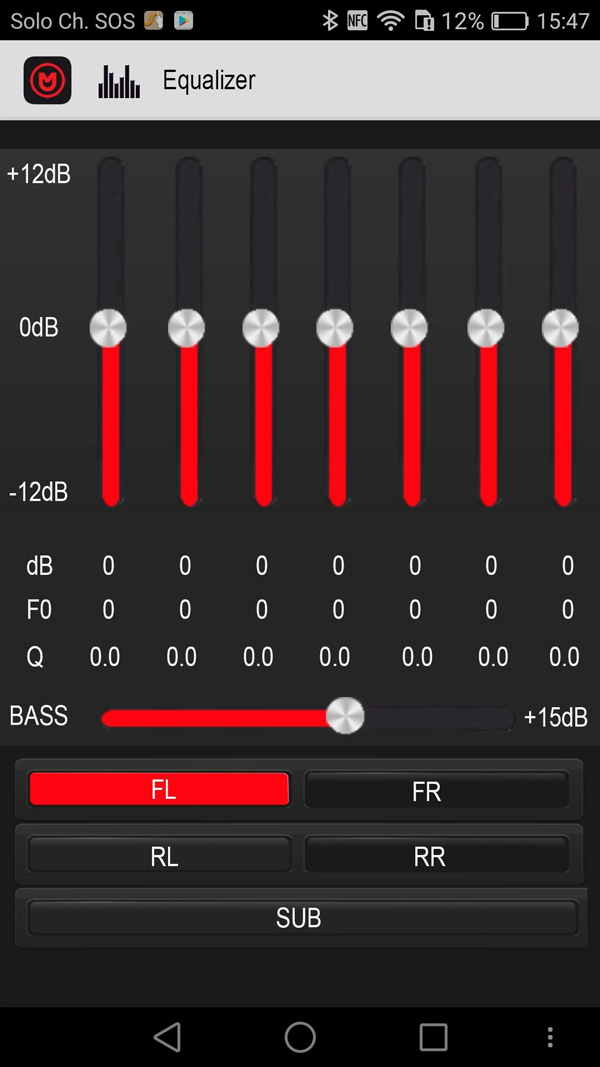This screenshot has width=600, height=1067.
Task: Switch to the SUB channel
Action: coord(303,918)
